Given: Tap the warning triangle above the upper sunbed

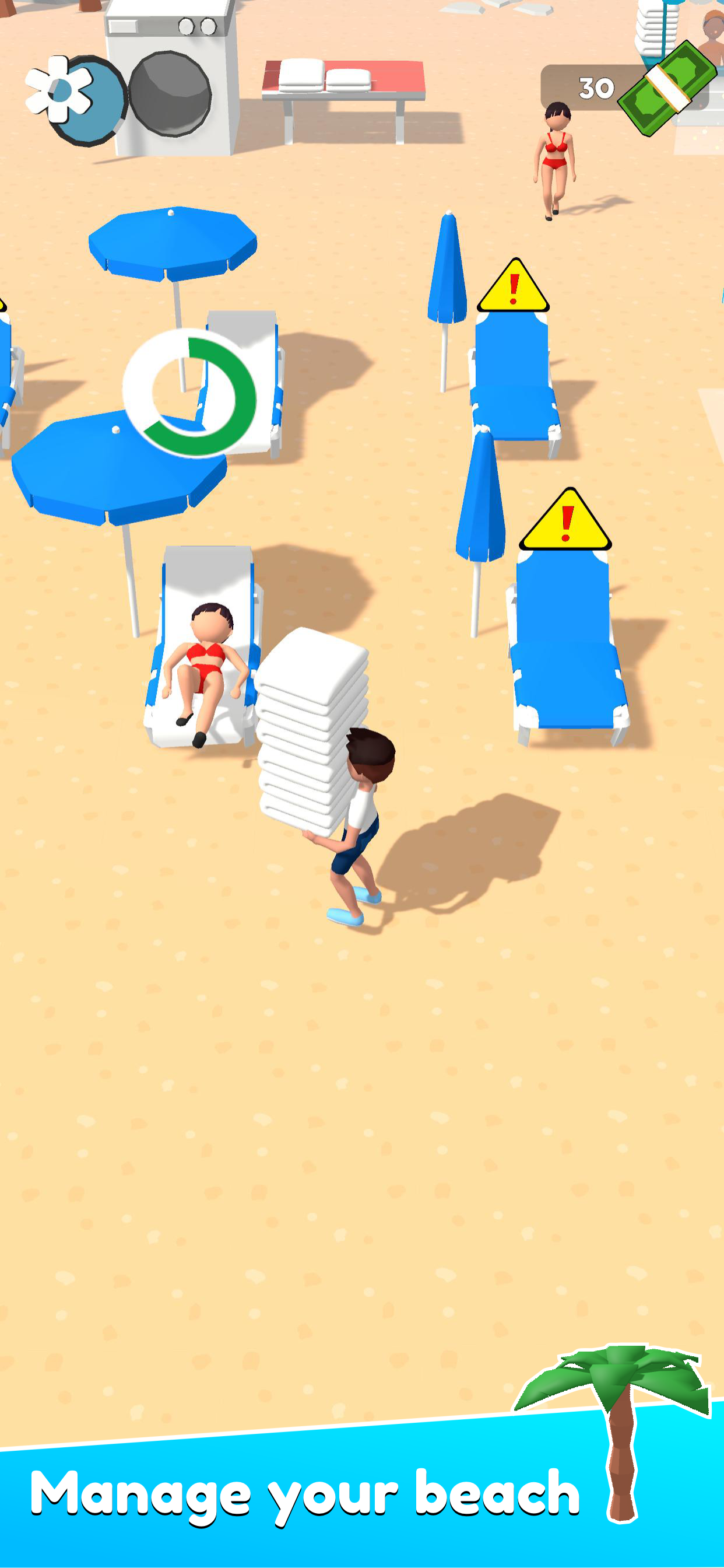Looking at the screenshot, I should point(514,286).
